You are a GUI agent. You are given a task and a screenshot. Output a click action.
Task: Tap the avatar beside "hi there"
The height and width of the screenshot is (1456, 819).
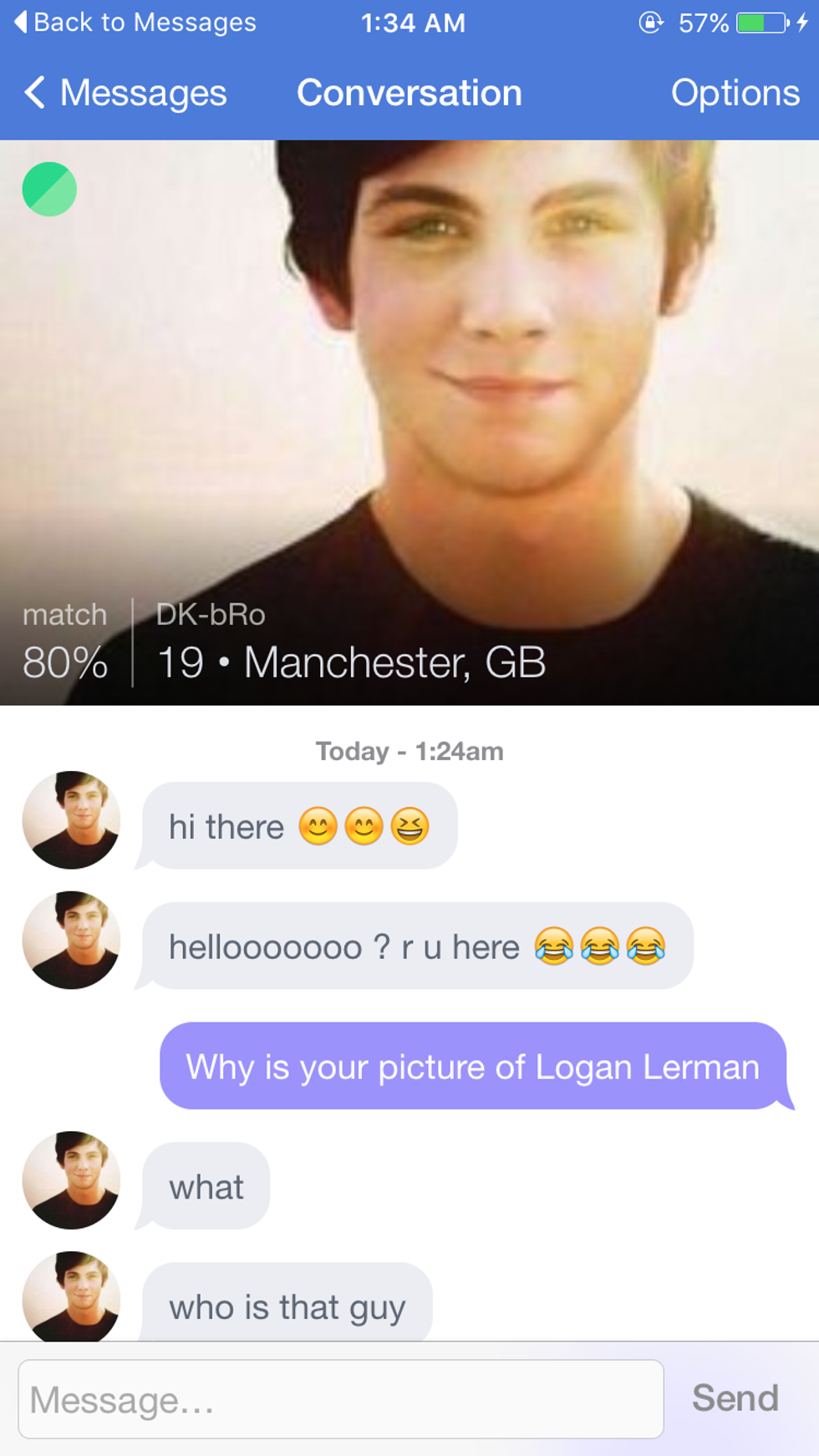(71, 819)
